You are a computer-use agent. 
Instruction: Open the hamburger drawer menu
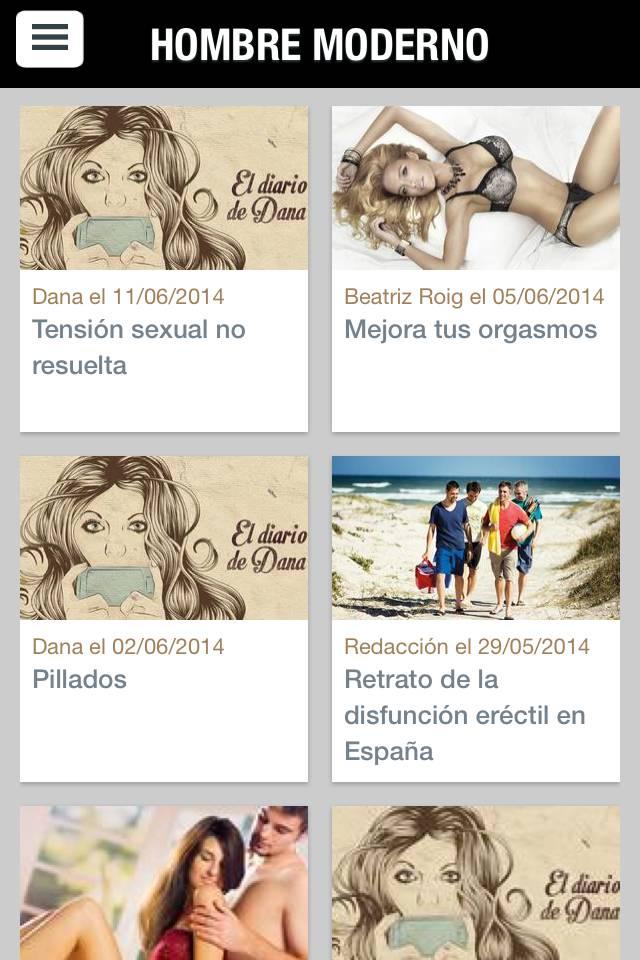pyautogui.click(x=49, y=40)
